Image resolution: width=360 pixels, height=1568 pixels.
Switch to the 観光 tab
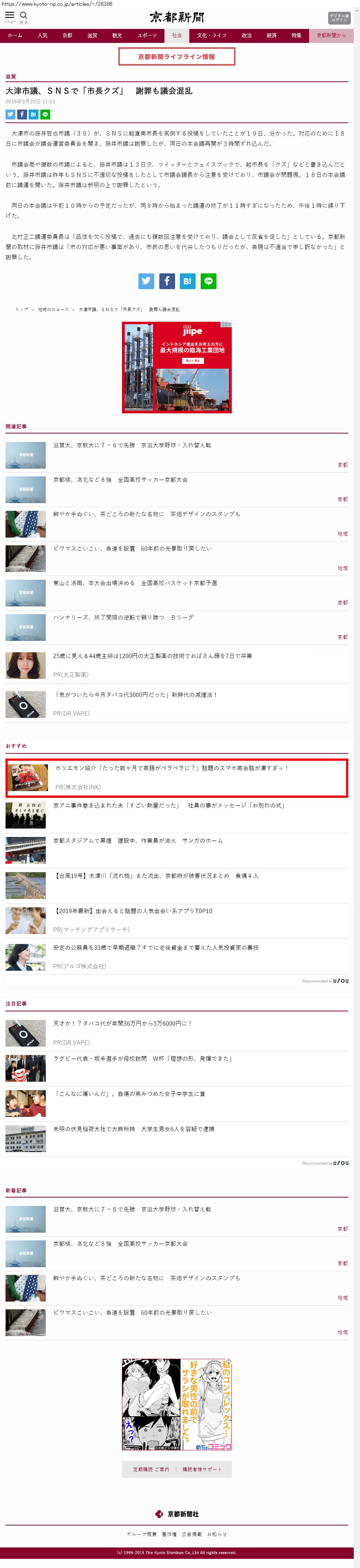117,35
